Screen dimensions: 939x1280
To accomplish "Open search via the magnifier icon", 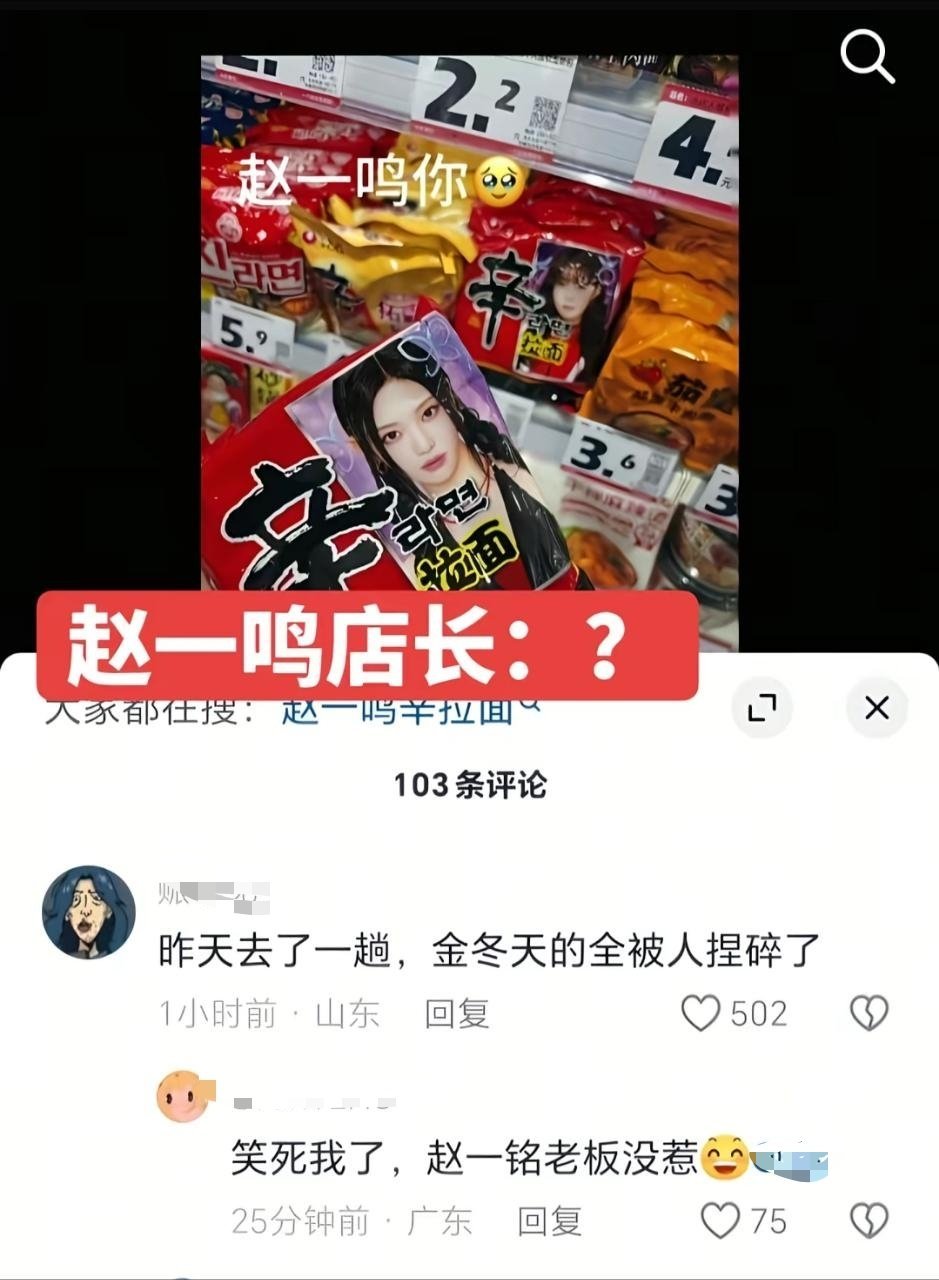I will click(x=866, y=57).
